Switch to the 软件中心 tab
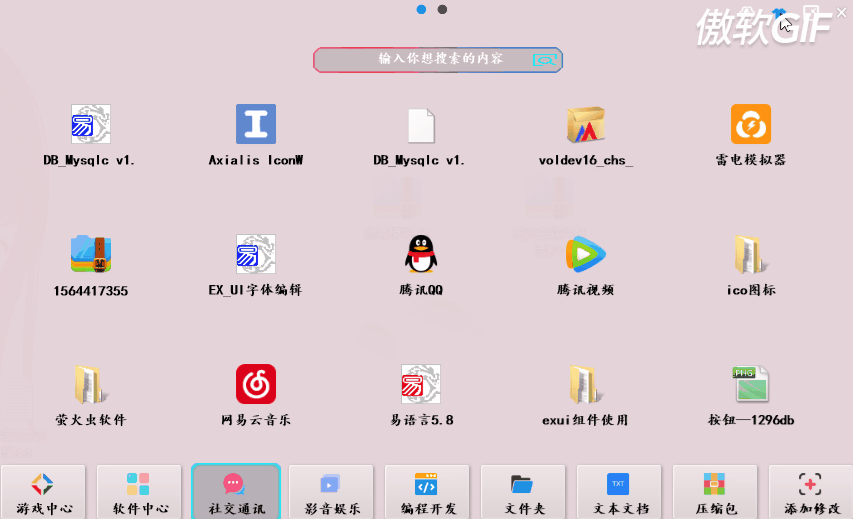Image resolution: width=853 pixels, height=519 pixels. click(138, 493)
